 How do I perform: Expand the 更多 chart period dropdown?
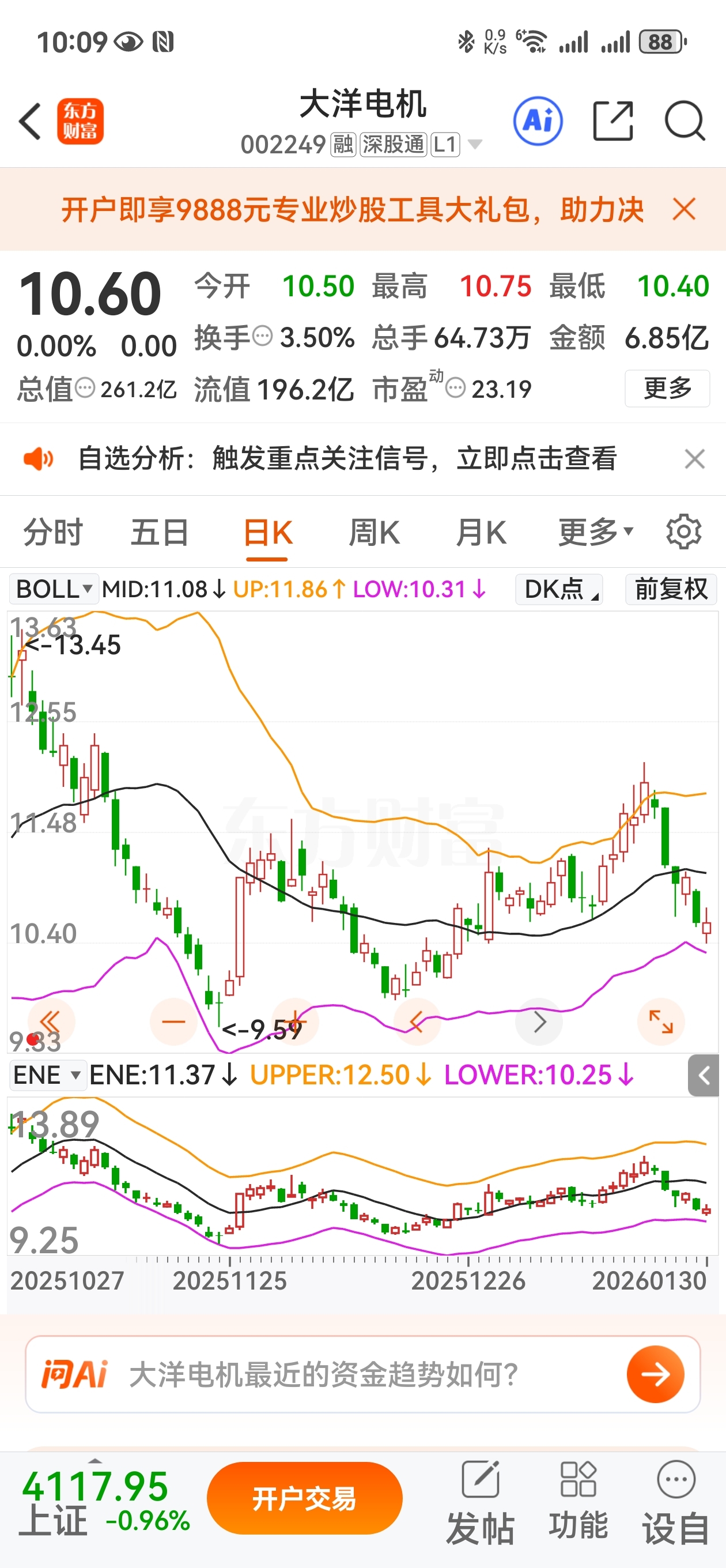596,532
